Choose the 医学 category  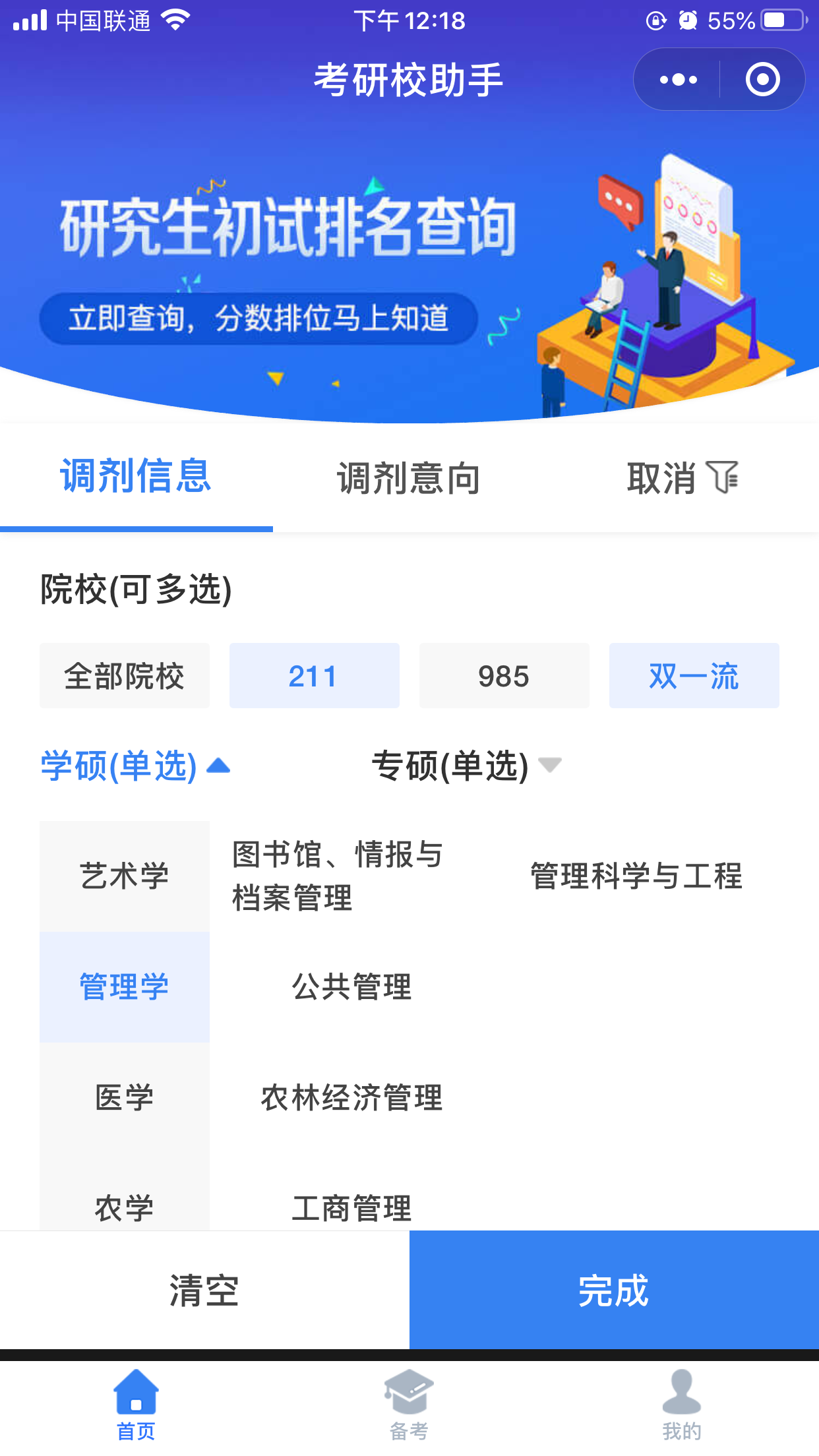pyautogui.click(x=125, y=1098)
